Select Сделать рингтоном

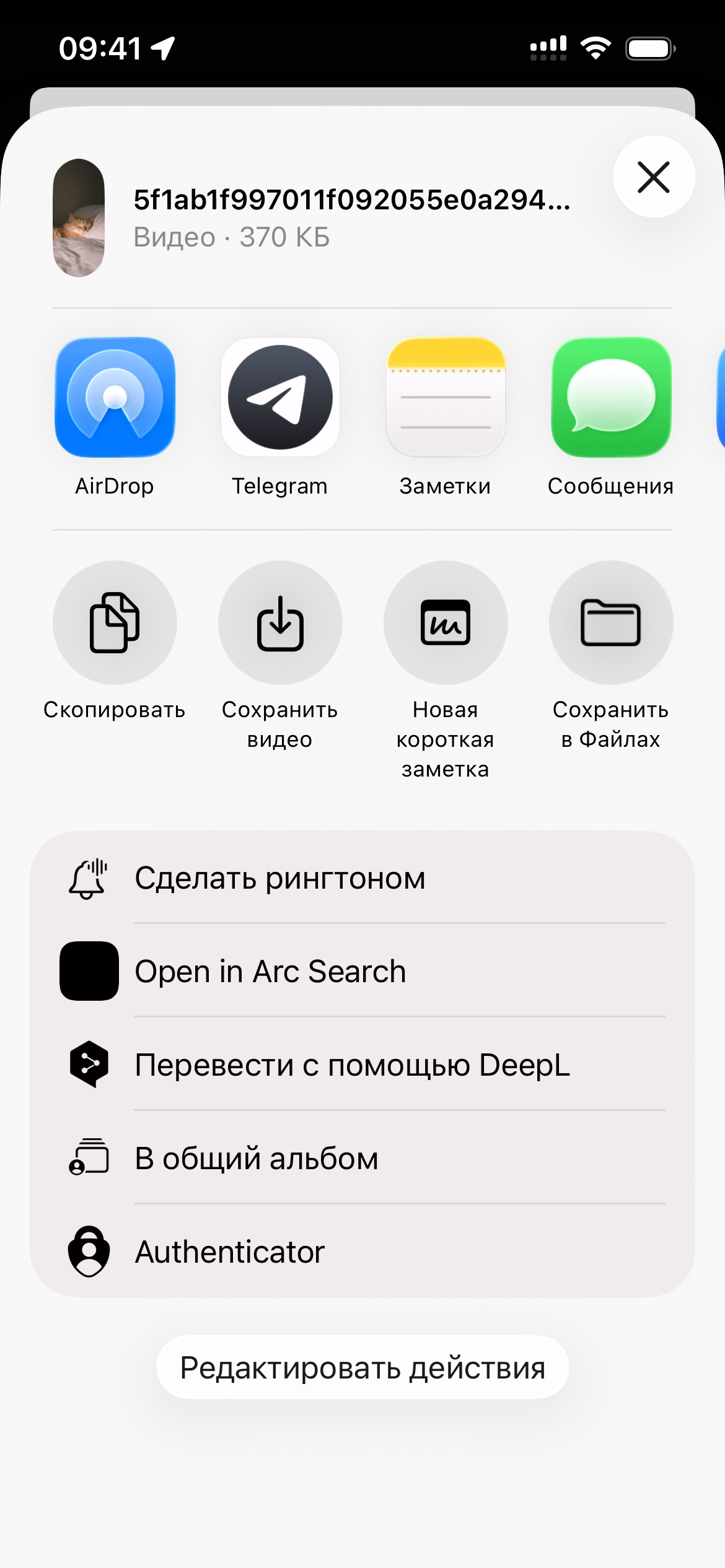[362, 878]
